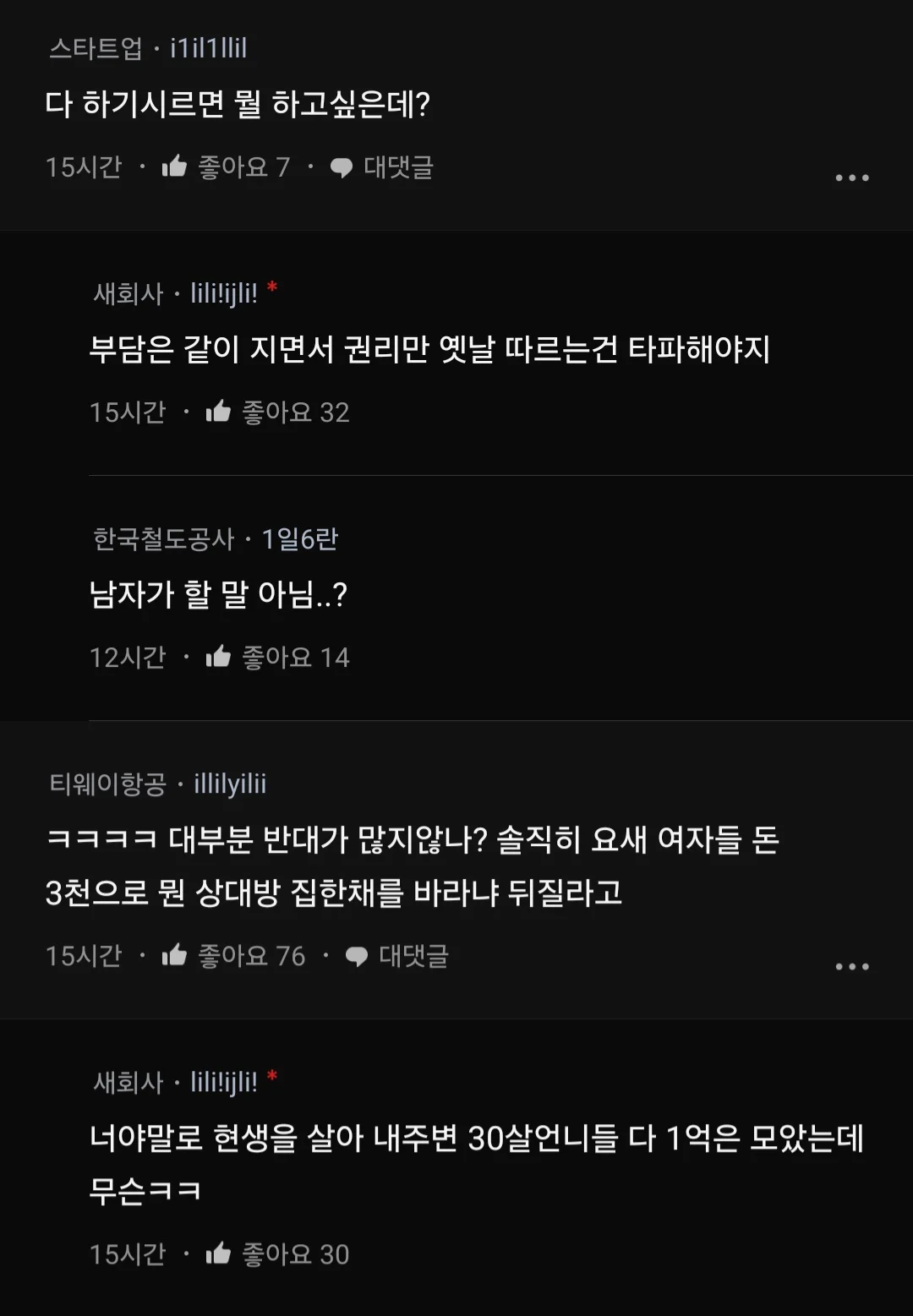Like the 한국철도공사 reply
The width and height of the screenshot is (913, 1316).
click(219, 657)
